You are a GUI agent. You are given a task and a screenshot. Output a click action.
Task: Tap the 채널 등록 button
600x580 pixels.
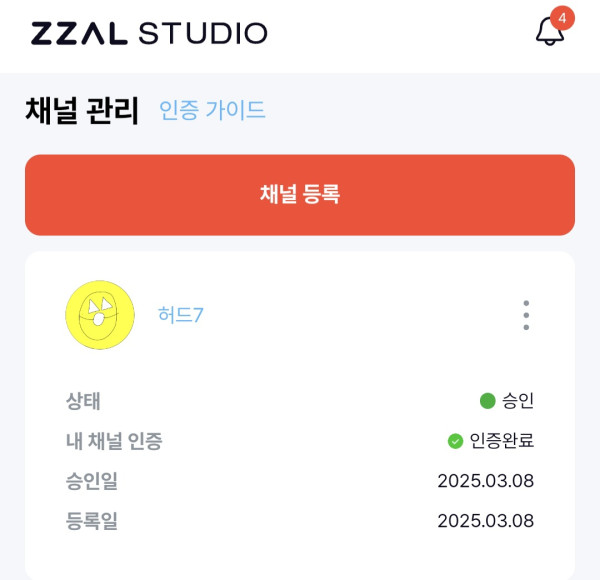click(300, 195)
